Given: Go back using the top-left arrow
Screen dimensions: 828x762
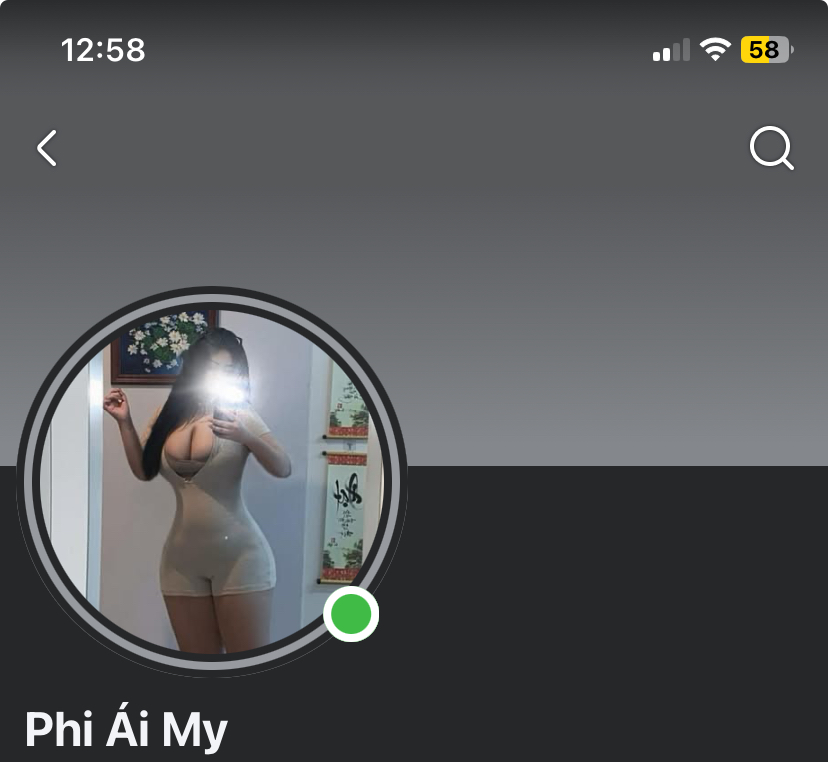Looking at the screenshot, I should click(47, 148).
